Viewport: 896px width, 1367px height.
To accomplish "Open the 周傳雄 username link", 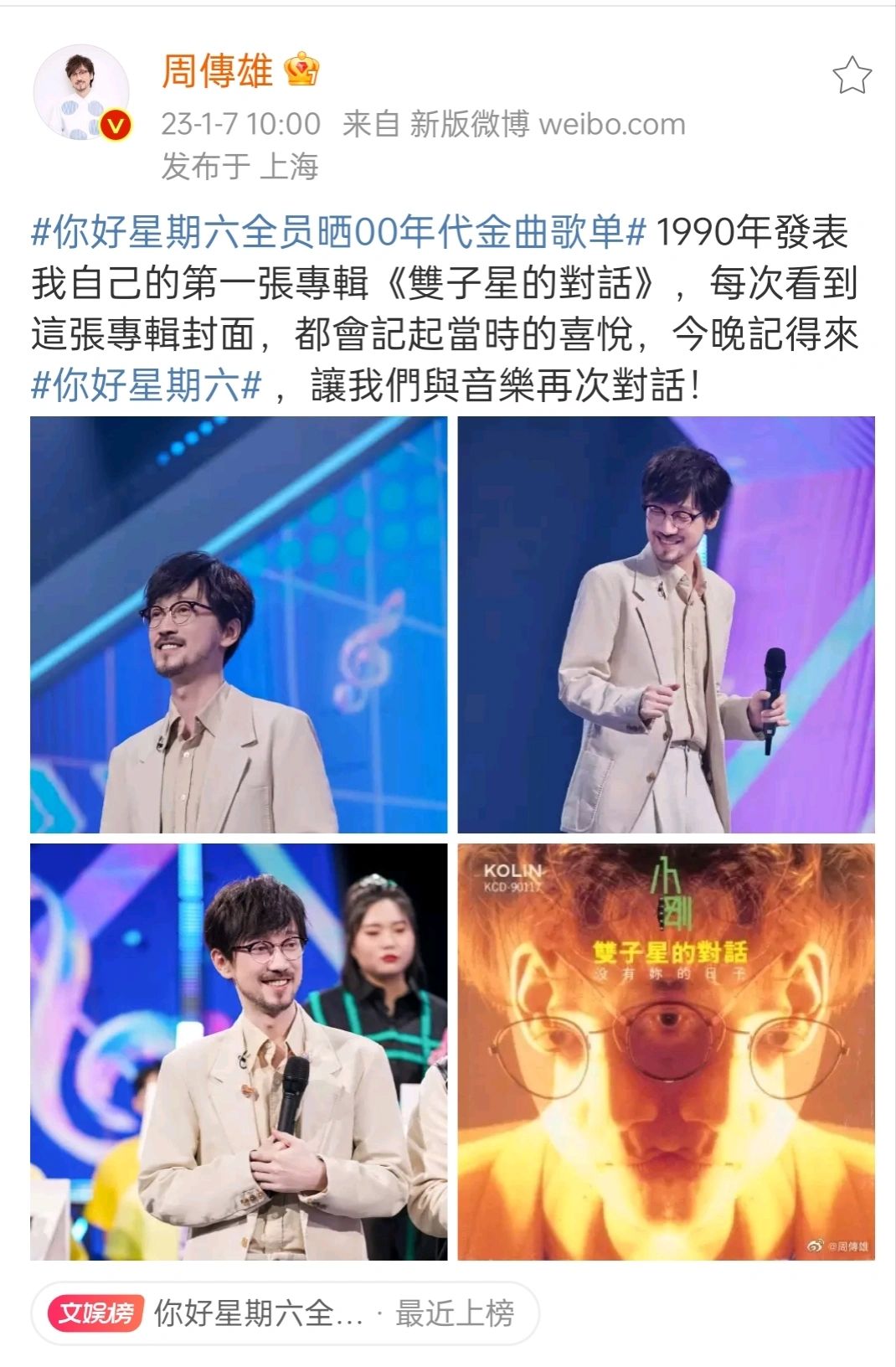I will tap(217, 71).
